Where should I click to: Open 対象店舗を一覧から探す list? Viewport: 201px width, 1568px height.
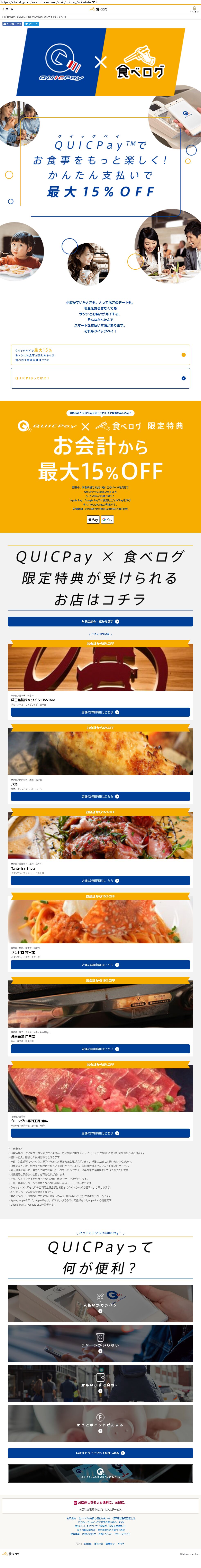tap(100, 622)
